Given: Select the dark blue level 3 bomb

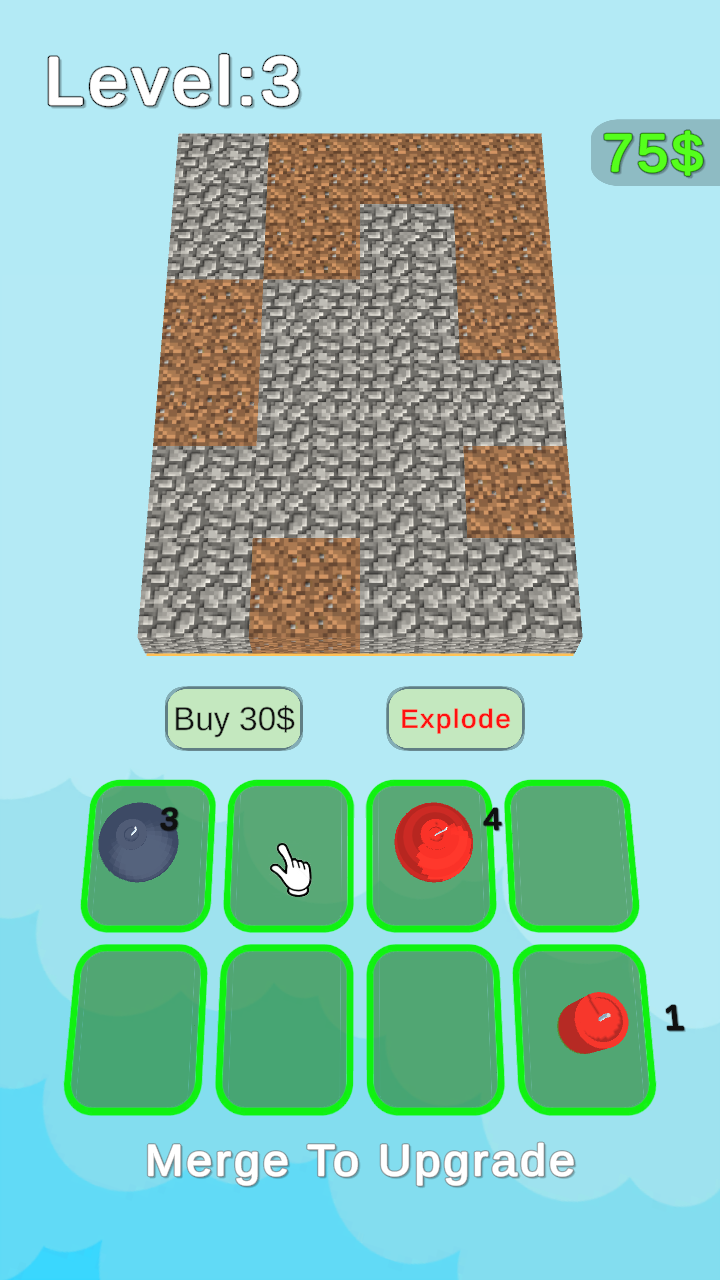Looking at the screenshot, I should (139, 842).
